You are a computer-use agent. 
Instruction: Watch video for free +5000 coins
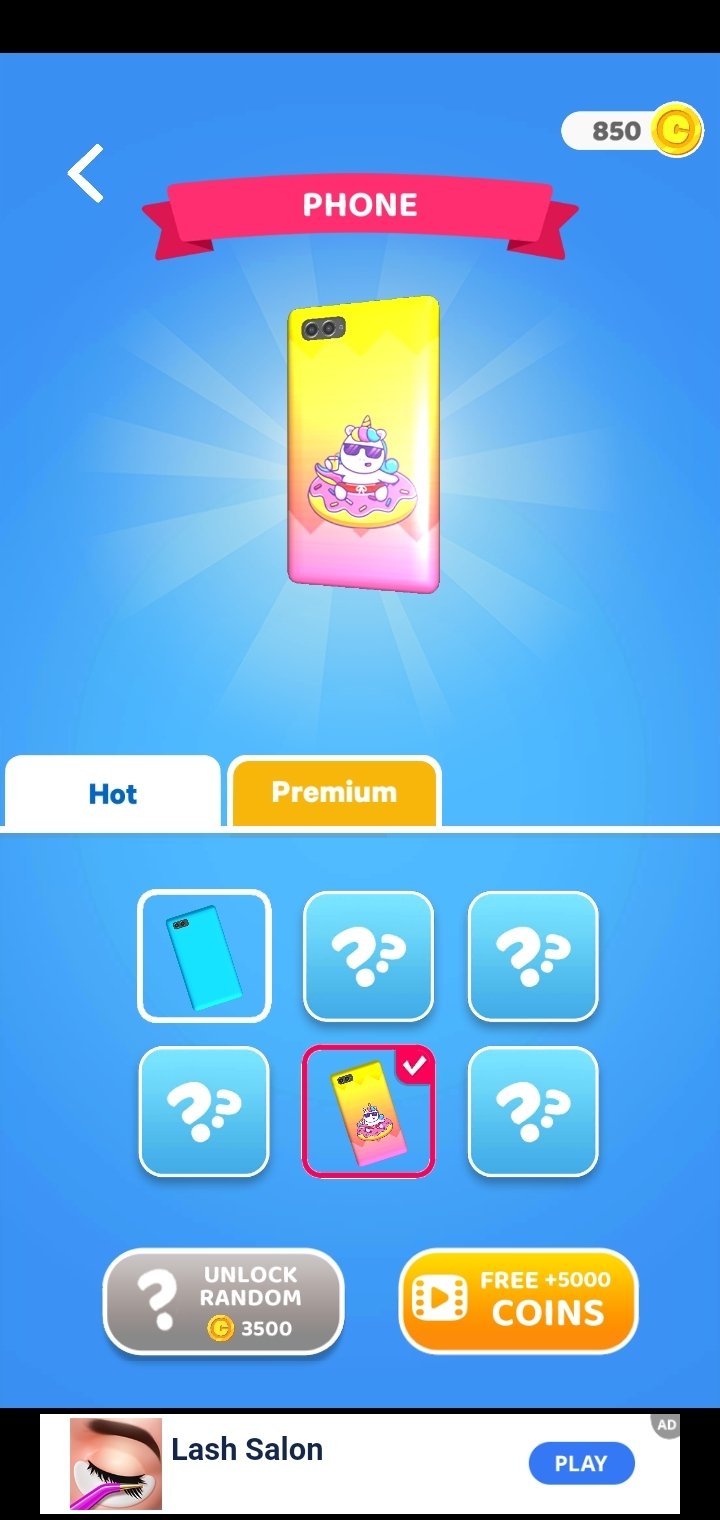click(518, 1301)
